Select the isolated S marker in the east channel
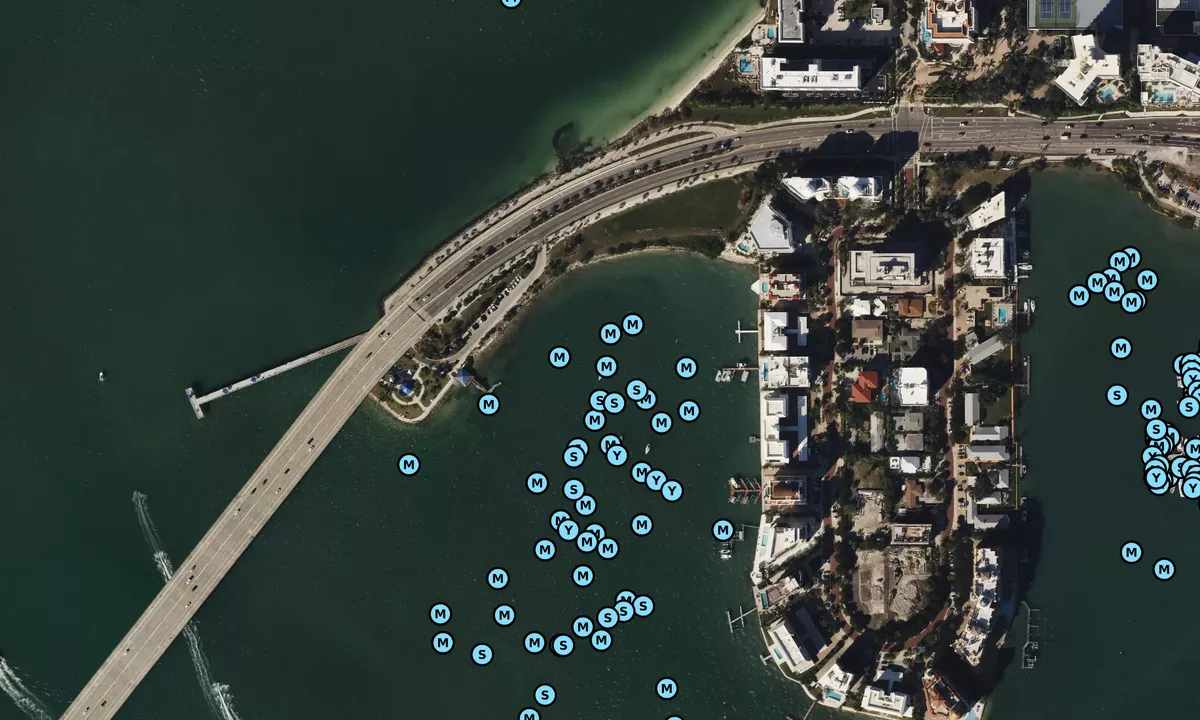This screenshot has height=720, width=1200. [x=1117, y=395]
